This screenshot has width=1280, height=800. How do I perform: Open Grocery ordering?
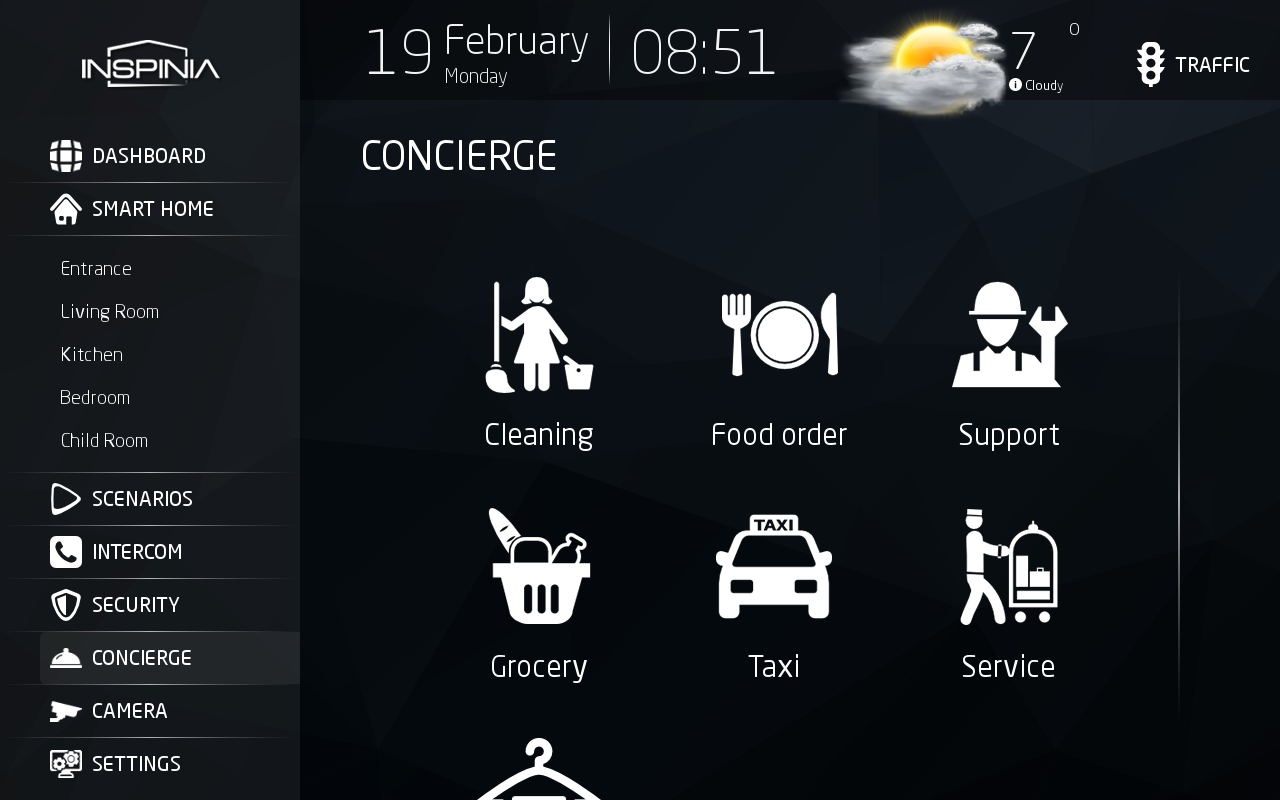point(539,592)
